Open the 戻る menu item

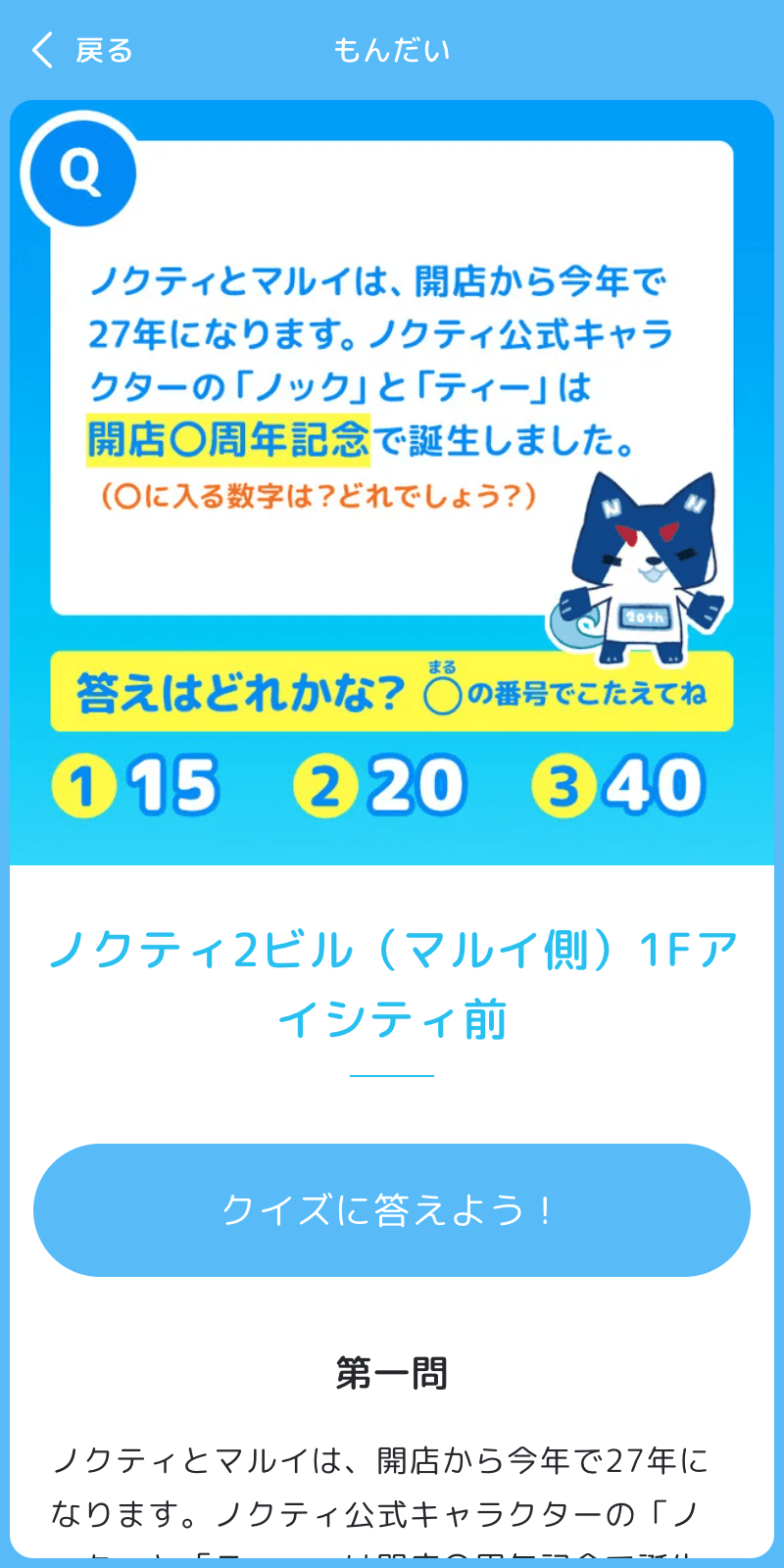[x=101, y=49]
